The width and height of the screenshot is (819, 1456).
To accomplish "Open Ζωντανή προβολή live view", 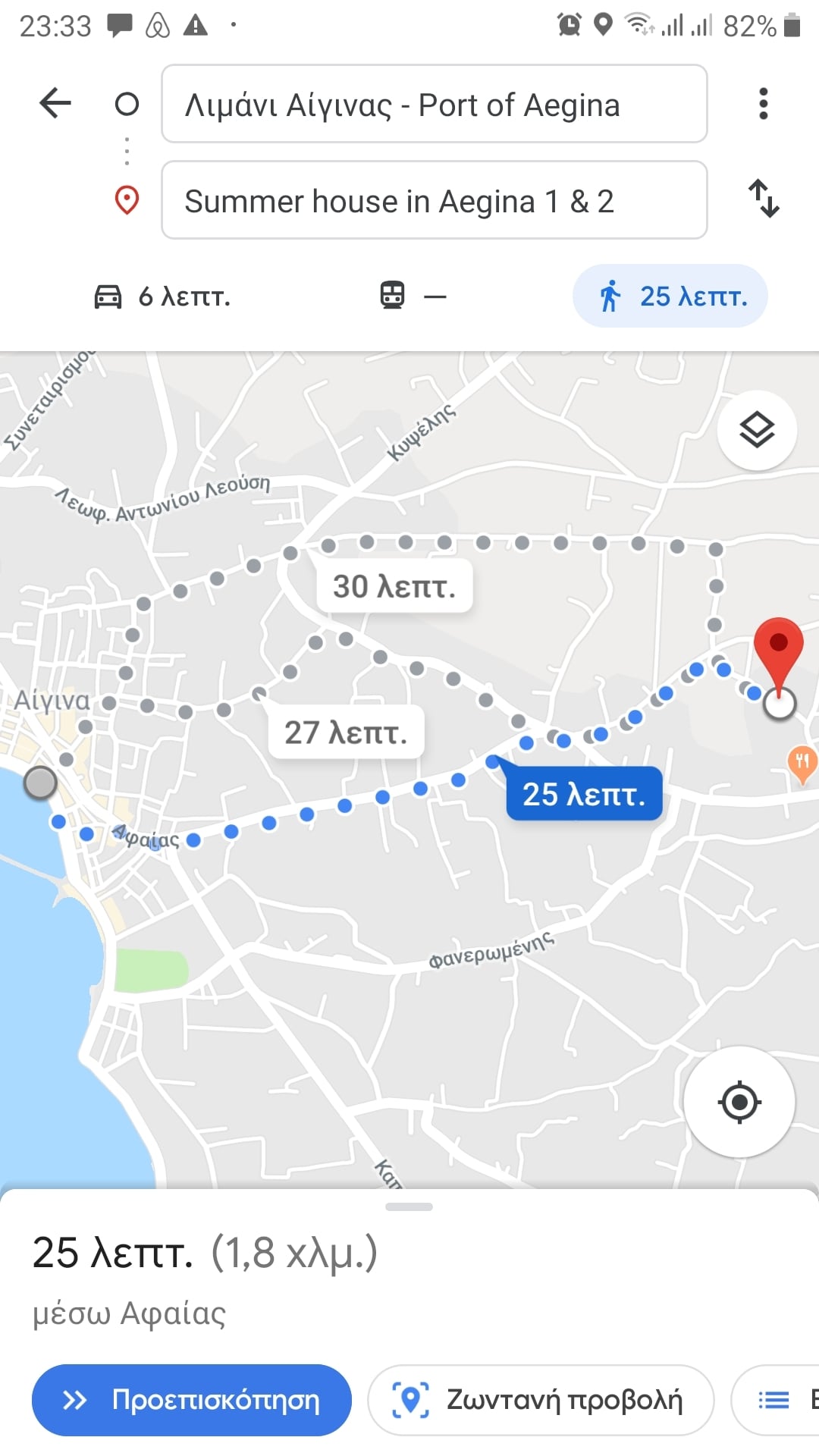I will [541, 1400].
